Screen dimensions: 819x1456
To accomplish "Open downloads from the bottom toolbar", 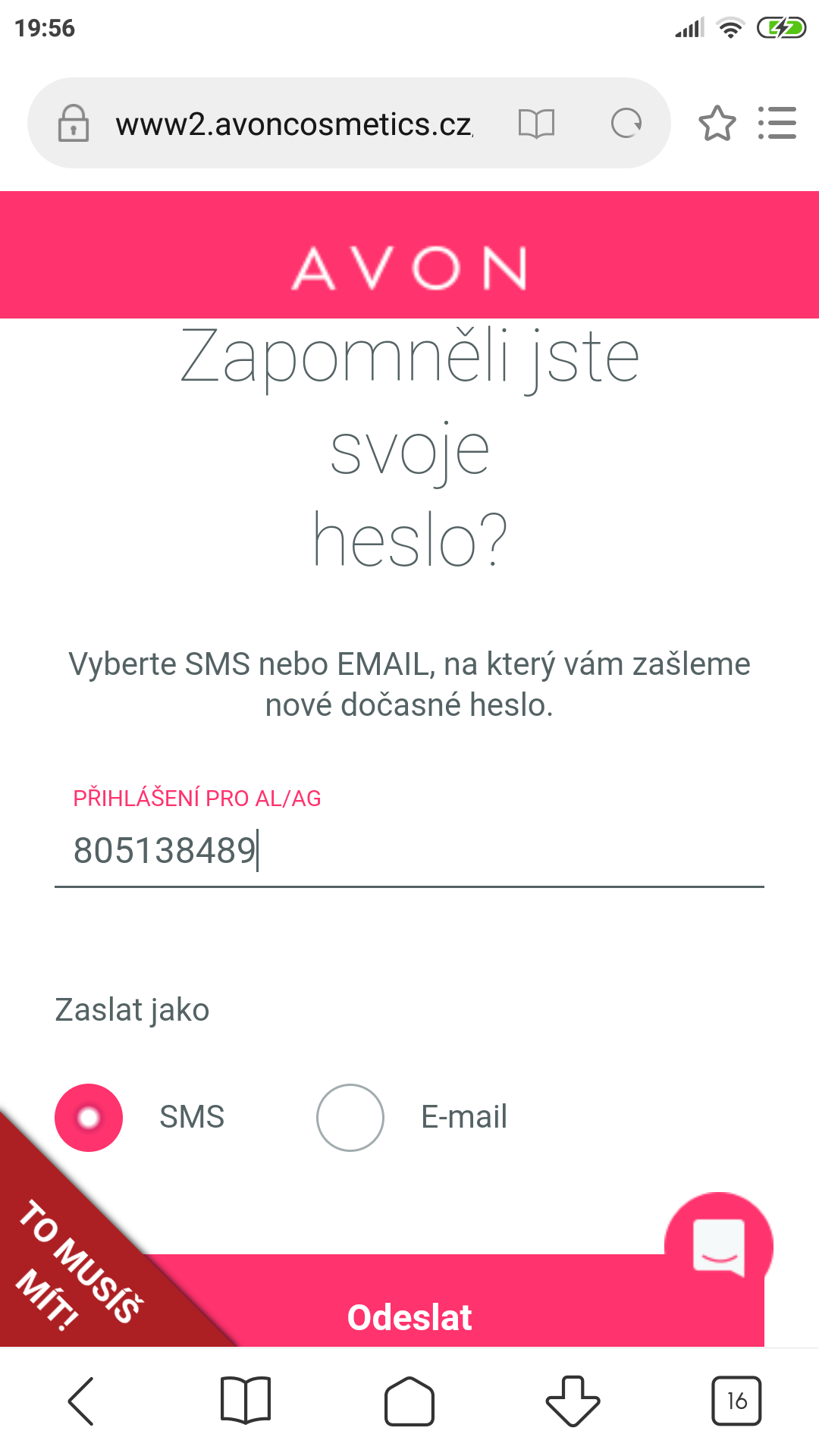I will (x=573, y=1401).
